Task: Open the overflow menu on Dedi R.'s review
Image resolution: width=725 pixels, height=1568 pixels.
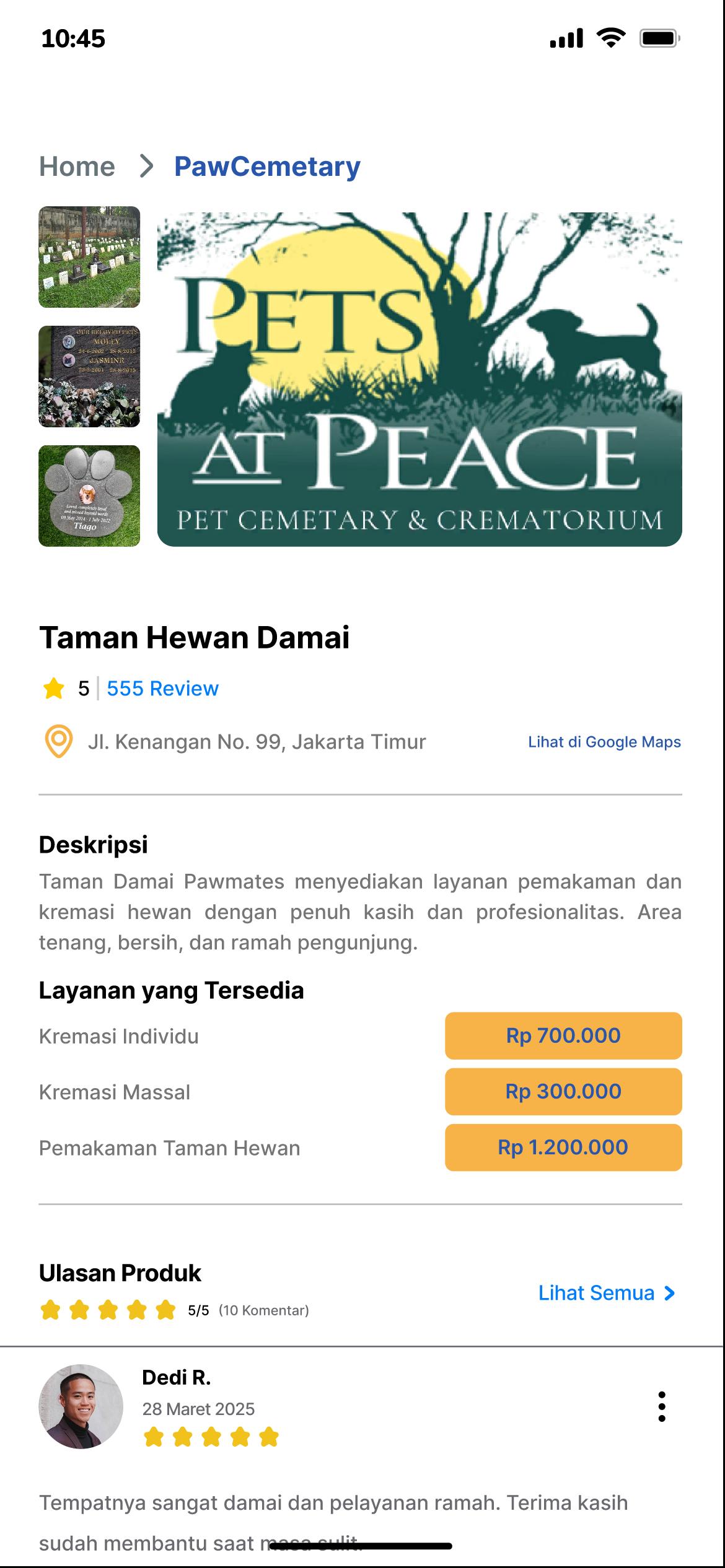Action: click(x=662, y=1406)
